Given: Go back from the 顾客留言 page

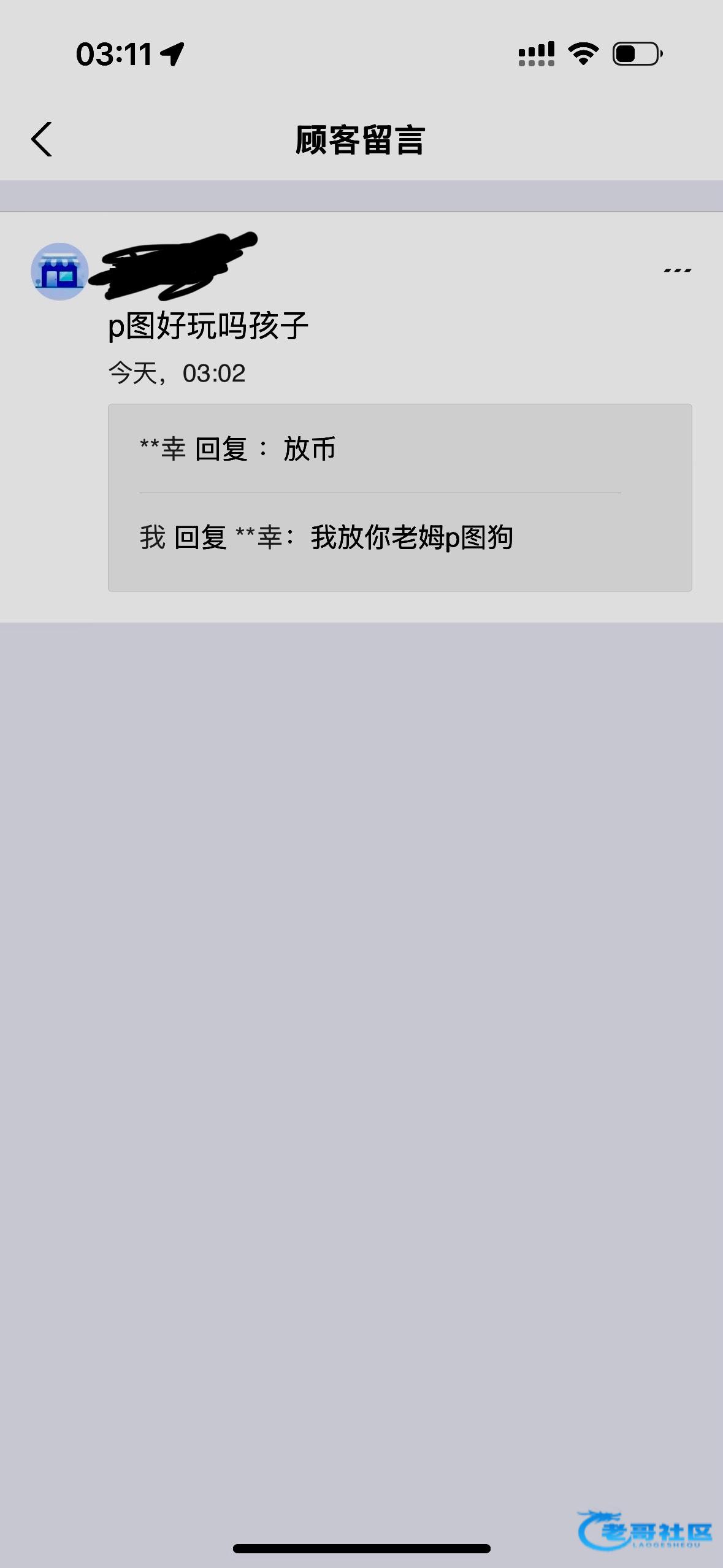Looking at the screenshot, I should [42, 139].
